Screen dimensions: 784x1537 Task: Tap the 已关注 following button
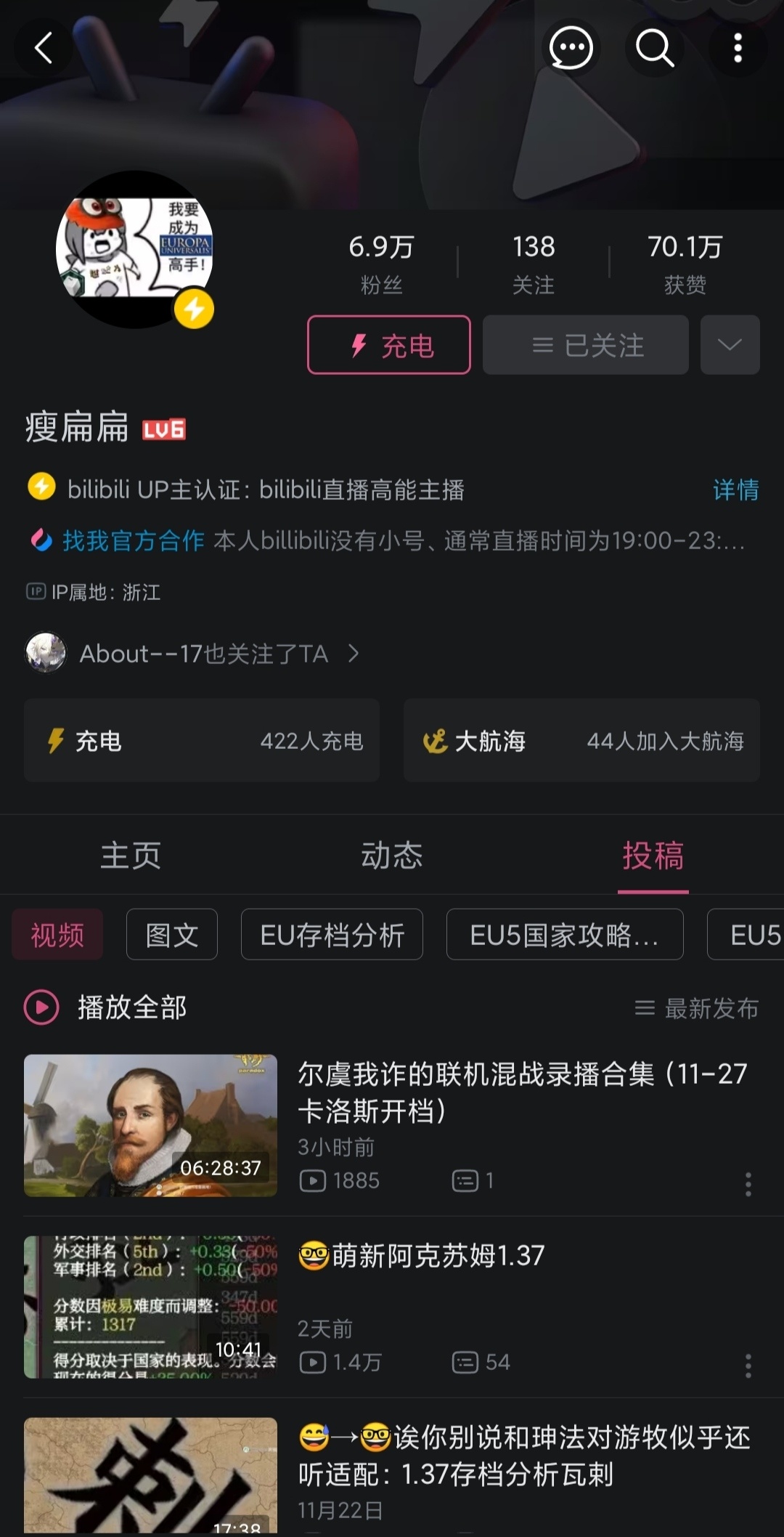(585, 345)
